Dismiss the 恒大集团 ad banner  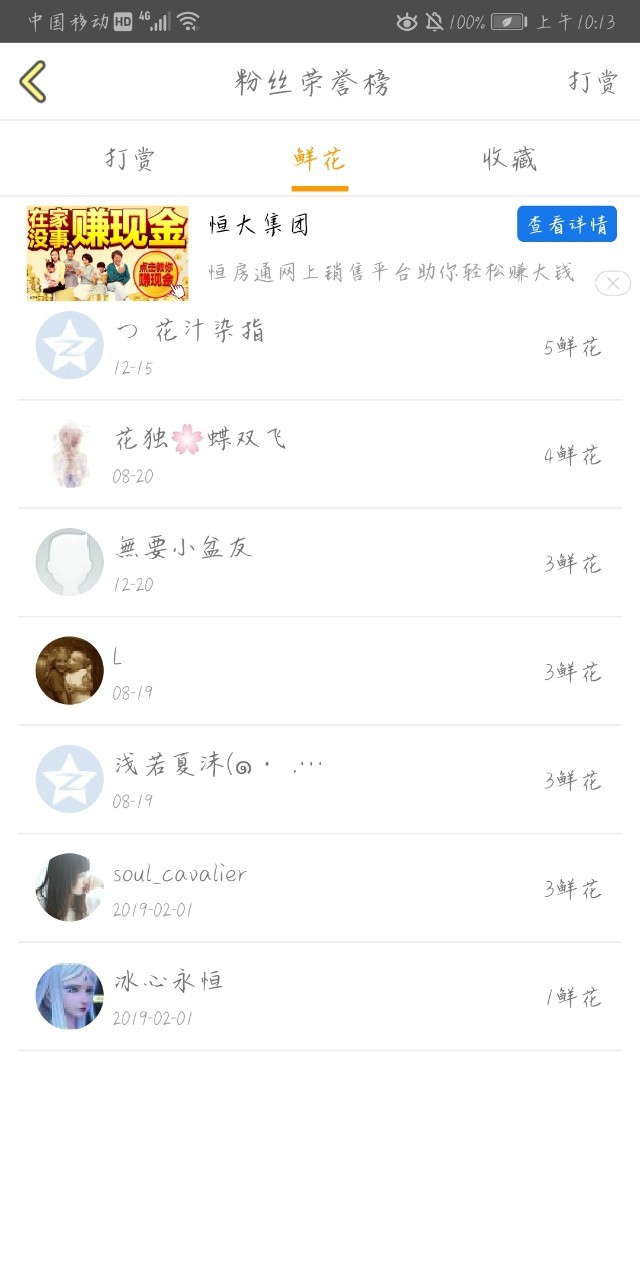(x=612, y=283)
